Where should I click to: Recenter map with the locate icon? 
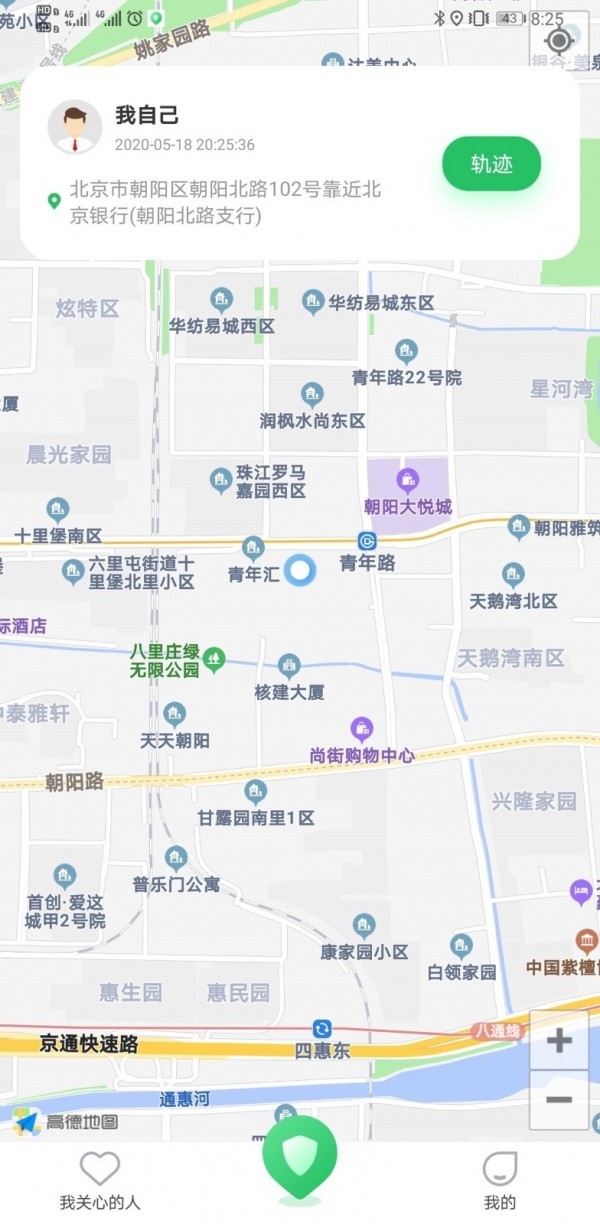click(x=559, y=40)
